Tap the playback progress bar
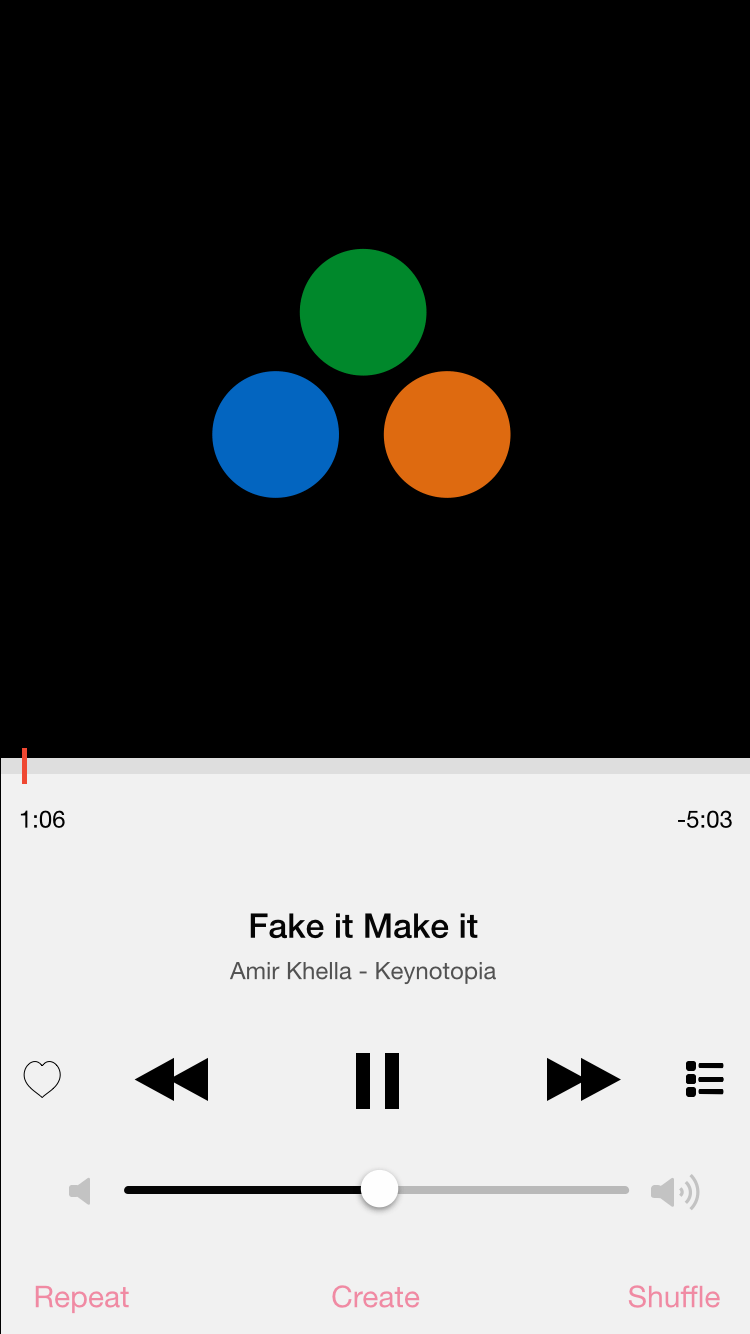This screenshot has width=750, height=1334. [375, 766]
